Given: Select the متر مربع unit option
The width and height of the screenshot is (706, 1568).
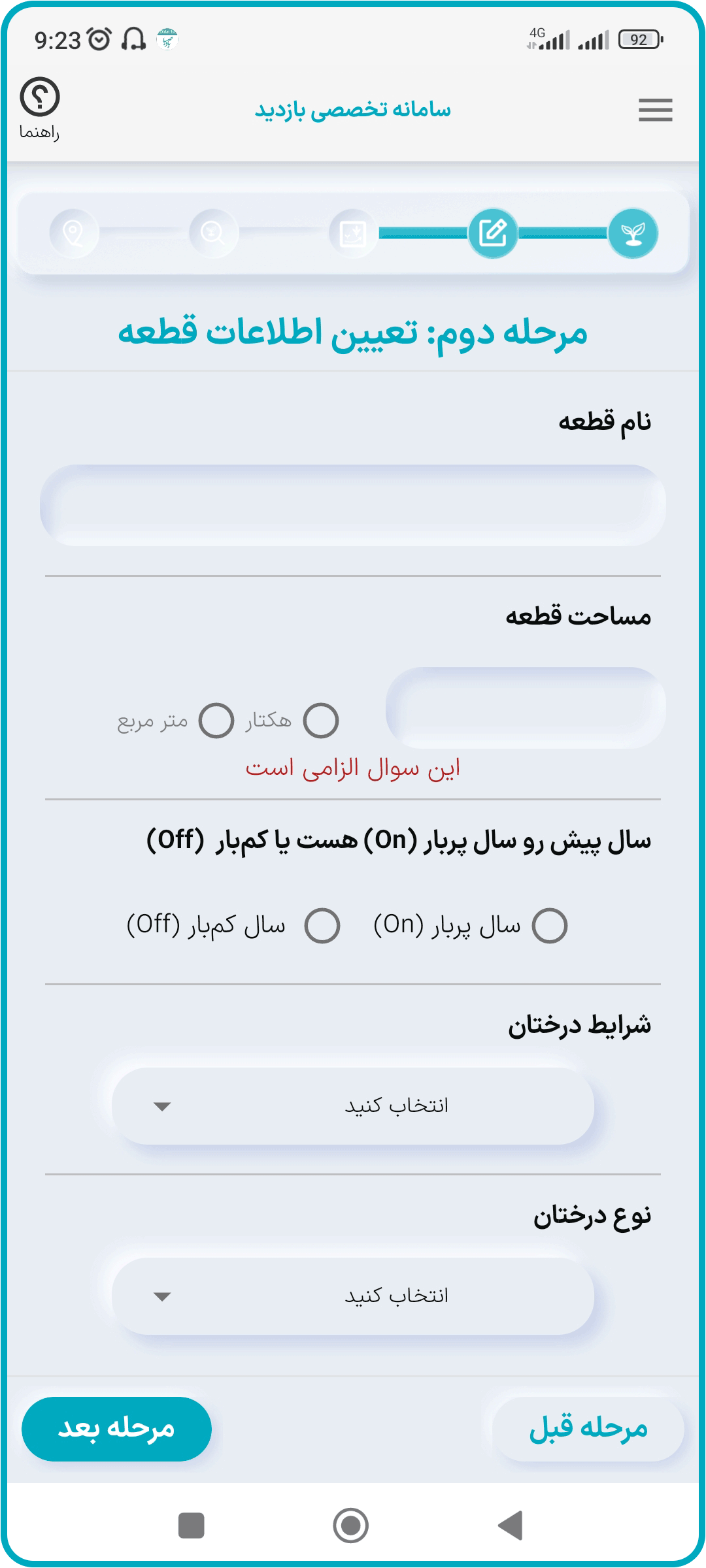Looking at the screenshot, I should (x=216, y=721).
